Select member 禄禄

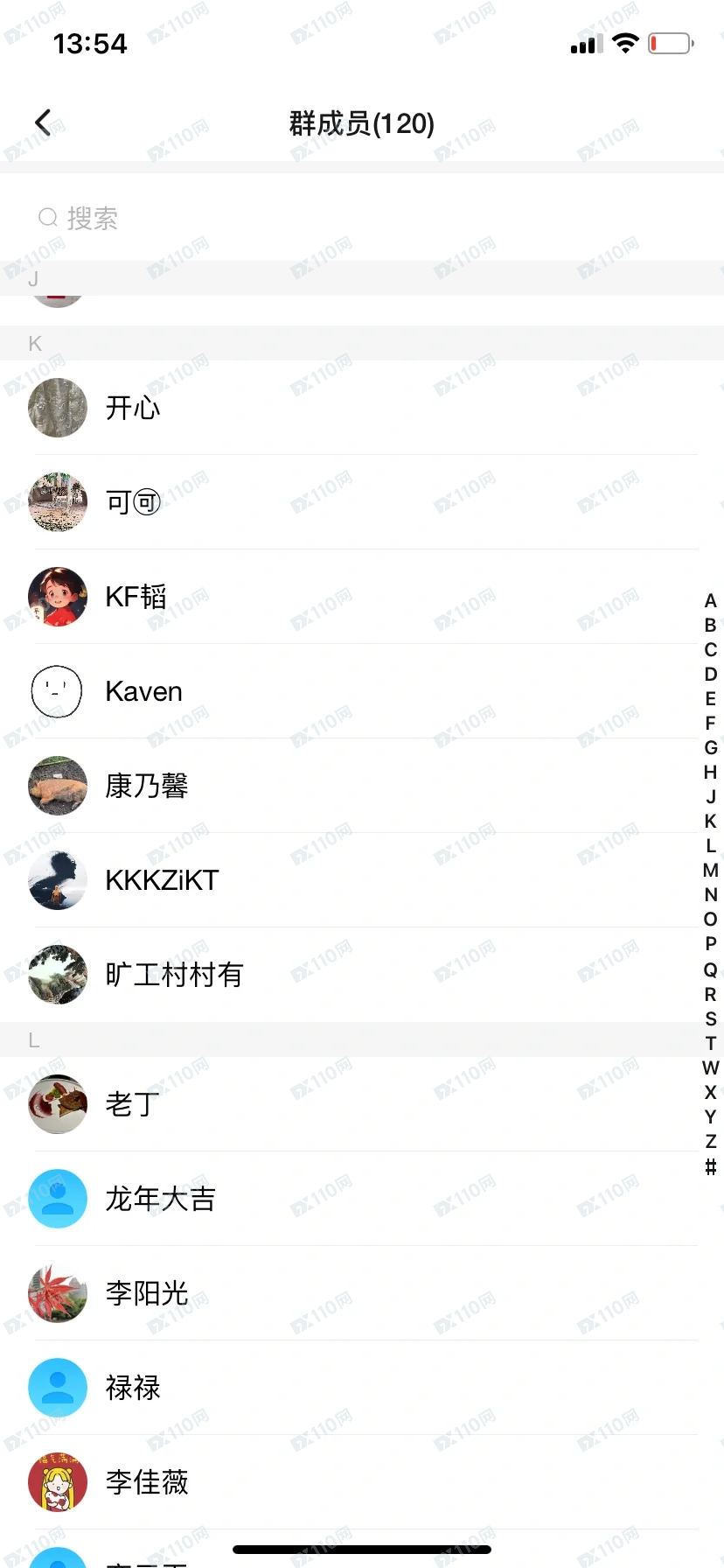tap(362, 1388)
